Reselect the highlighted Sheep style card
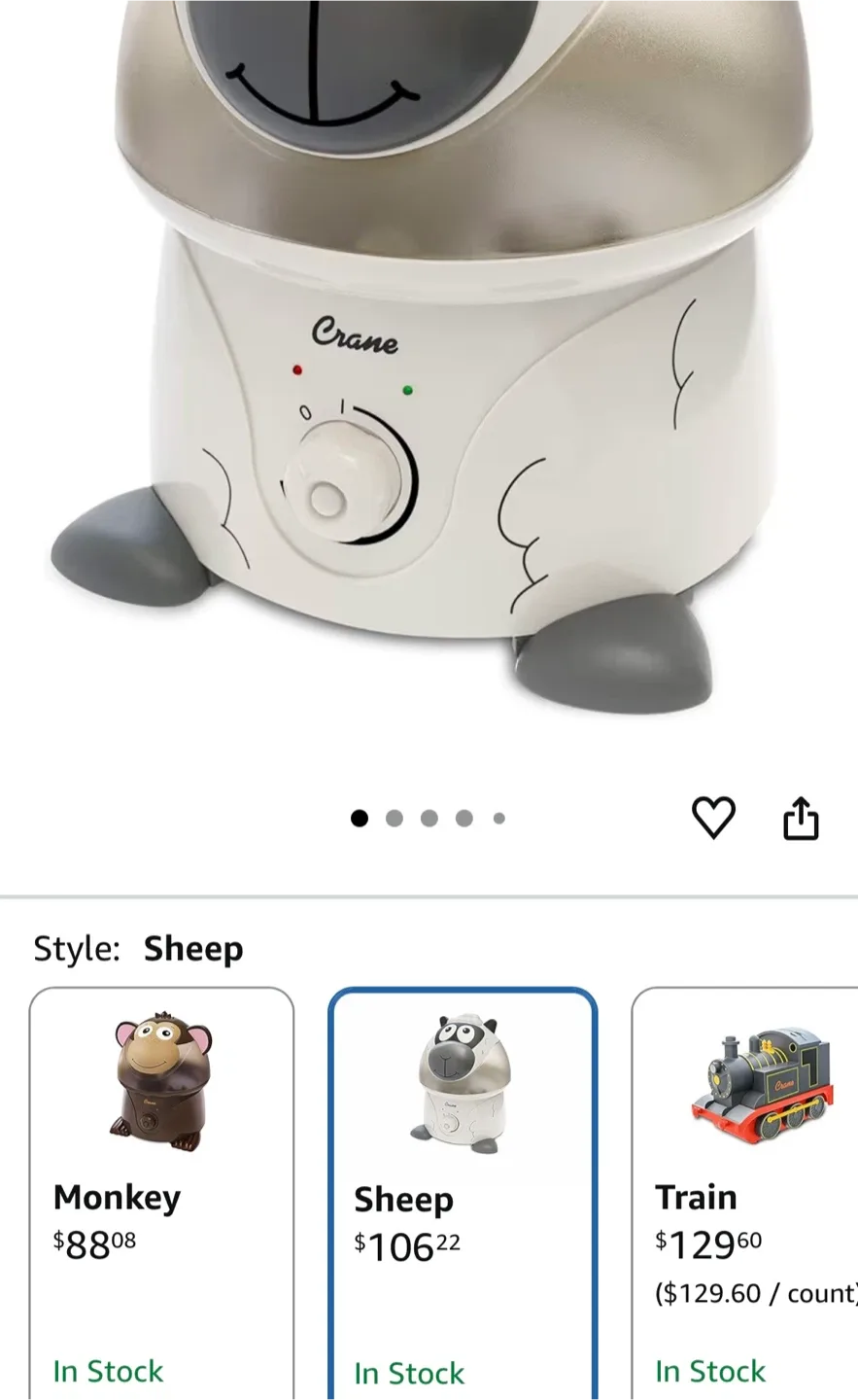858x1400 pixels. pyautogui.click(x=463, y=1196)
